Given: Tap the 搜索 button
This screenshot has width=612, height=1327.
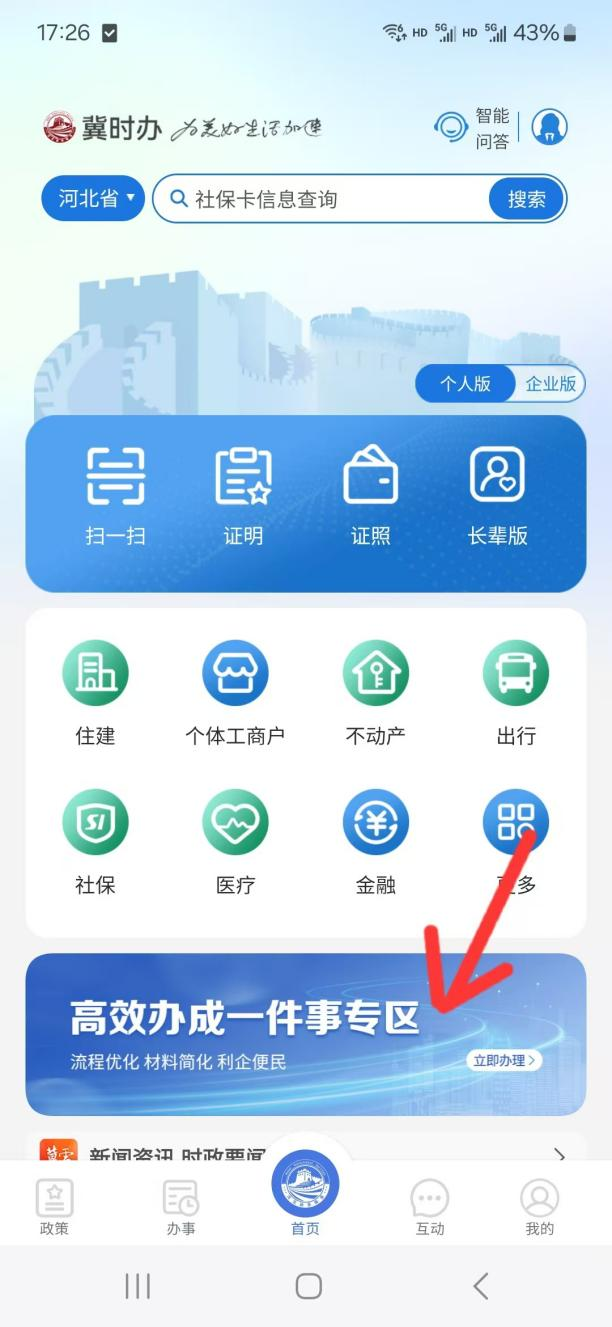Looking at the screenshot, I should point(526,199).
